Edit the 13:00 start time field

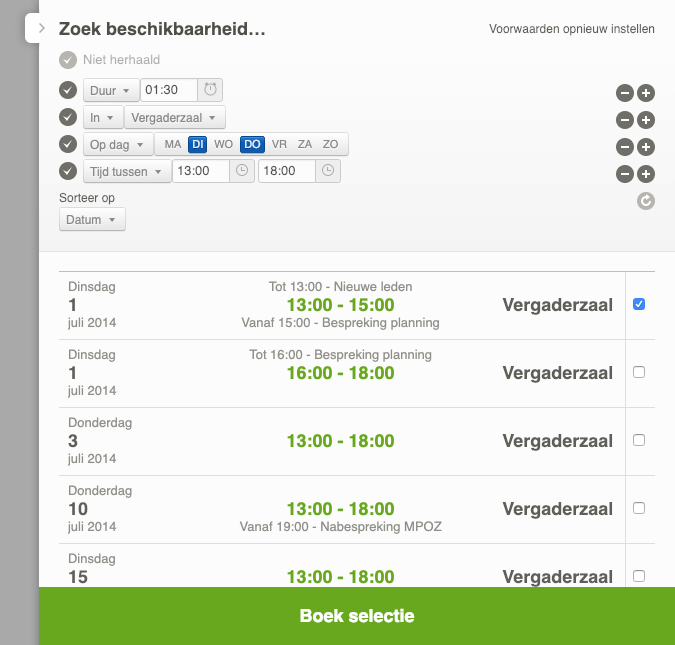point(200,172)
